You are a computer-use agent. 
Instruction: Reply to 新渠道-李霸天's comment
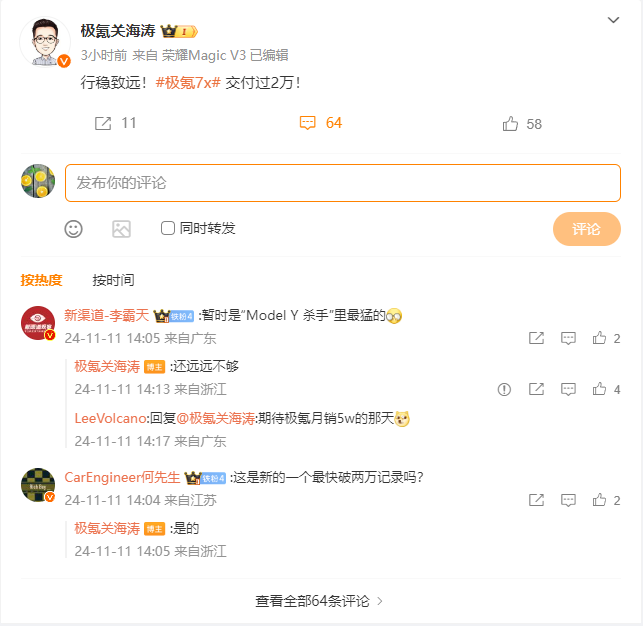pos(568,338)
